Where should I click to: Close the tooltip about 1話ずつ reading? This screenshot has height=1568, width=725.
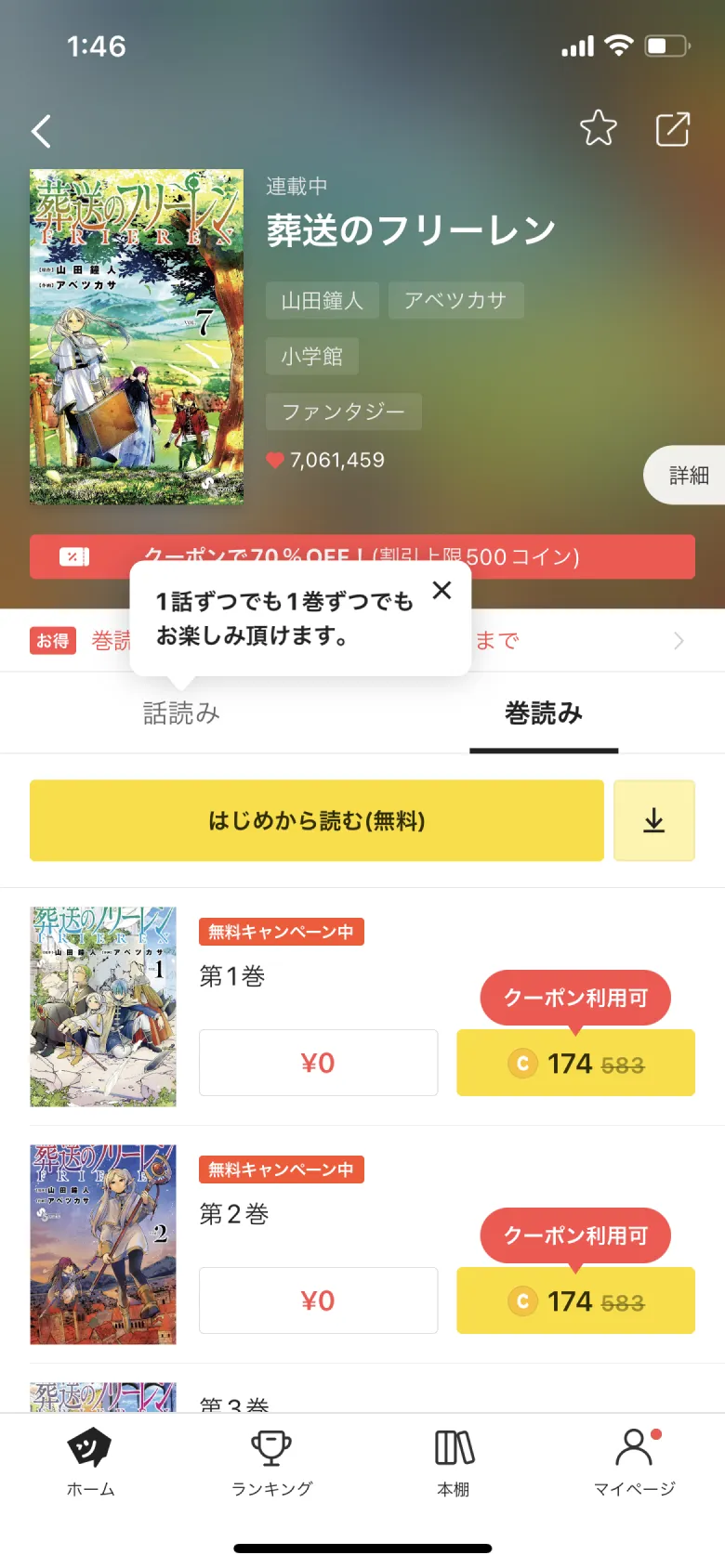442,590
